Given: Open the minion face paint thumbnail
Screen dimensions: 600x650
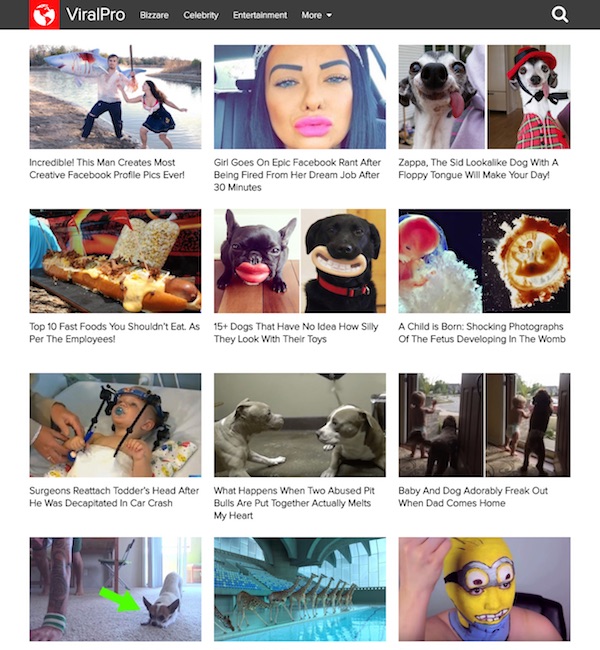Looking at the screenshot, I should click(484, 589).
